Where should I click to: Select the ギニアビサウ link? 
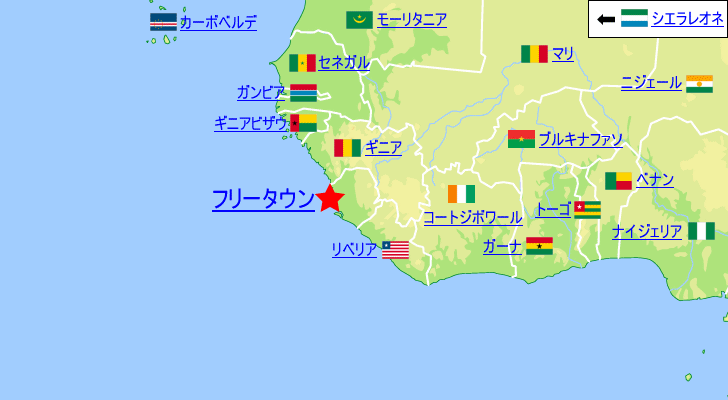[x=250, y=123]
